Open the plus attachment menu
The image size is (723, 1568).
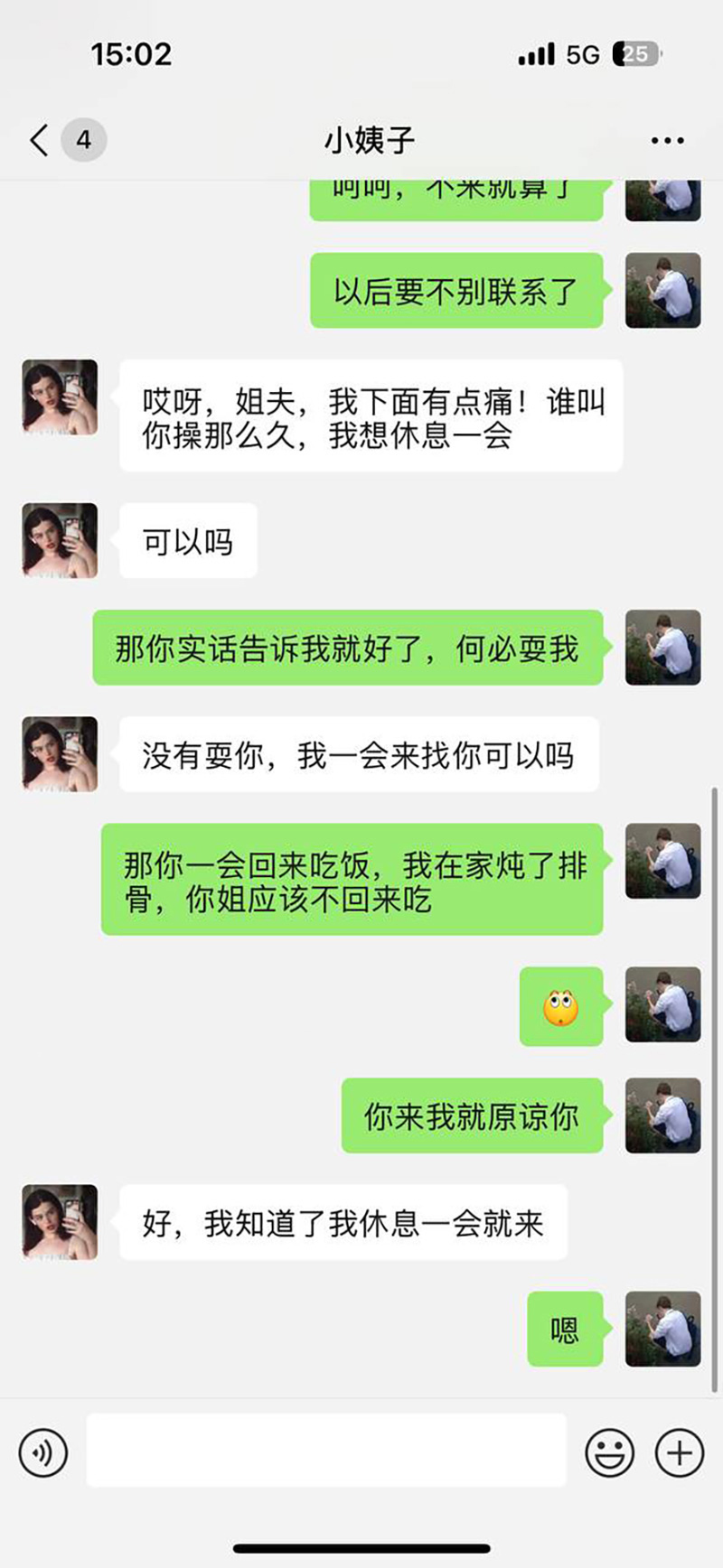(679, 1452)
